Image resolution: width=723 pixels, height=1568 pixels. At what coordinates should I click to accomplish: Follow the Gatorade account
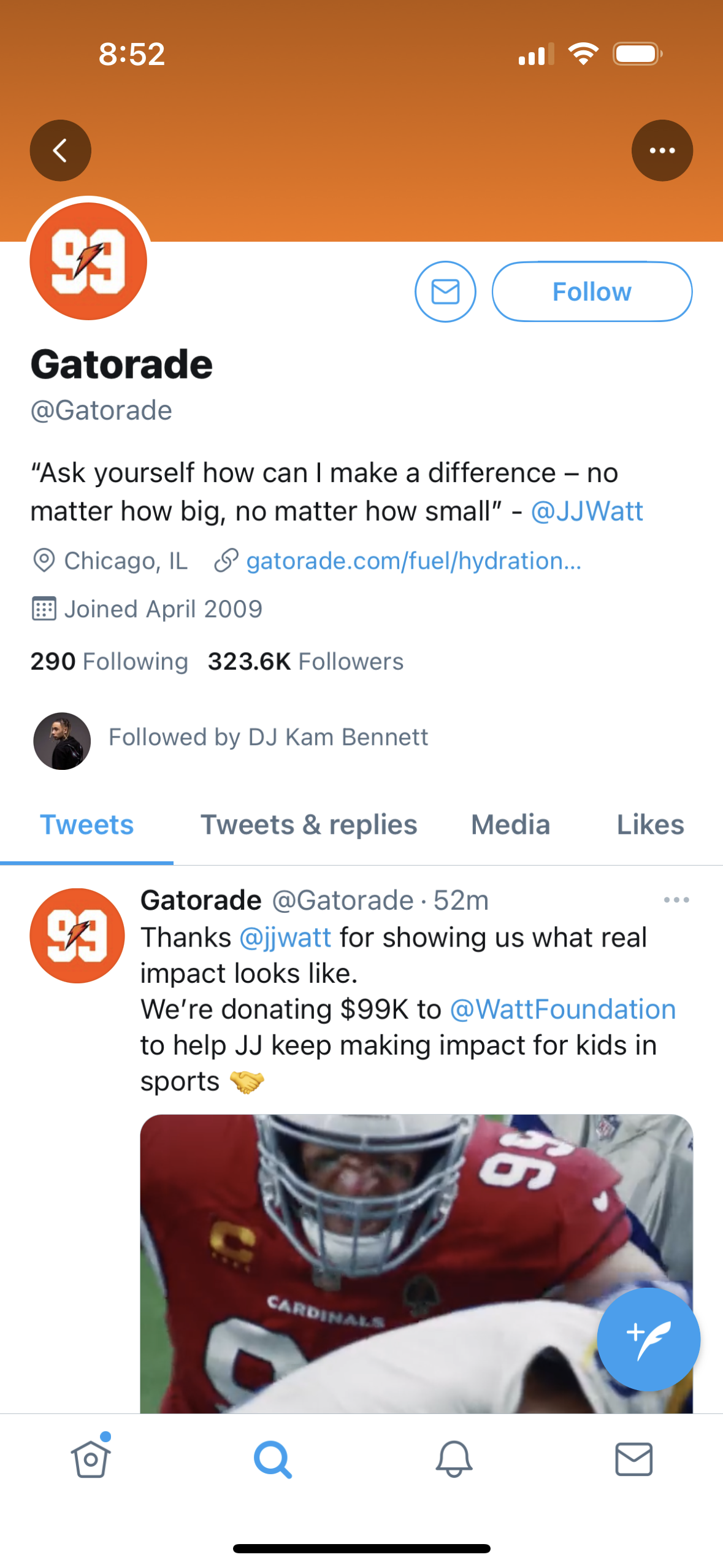[x=592, y=291]
